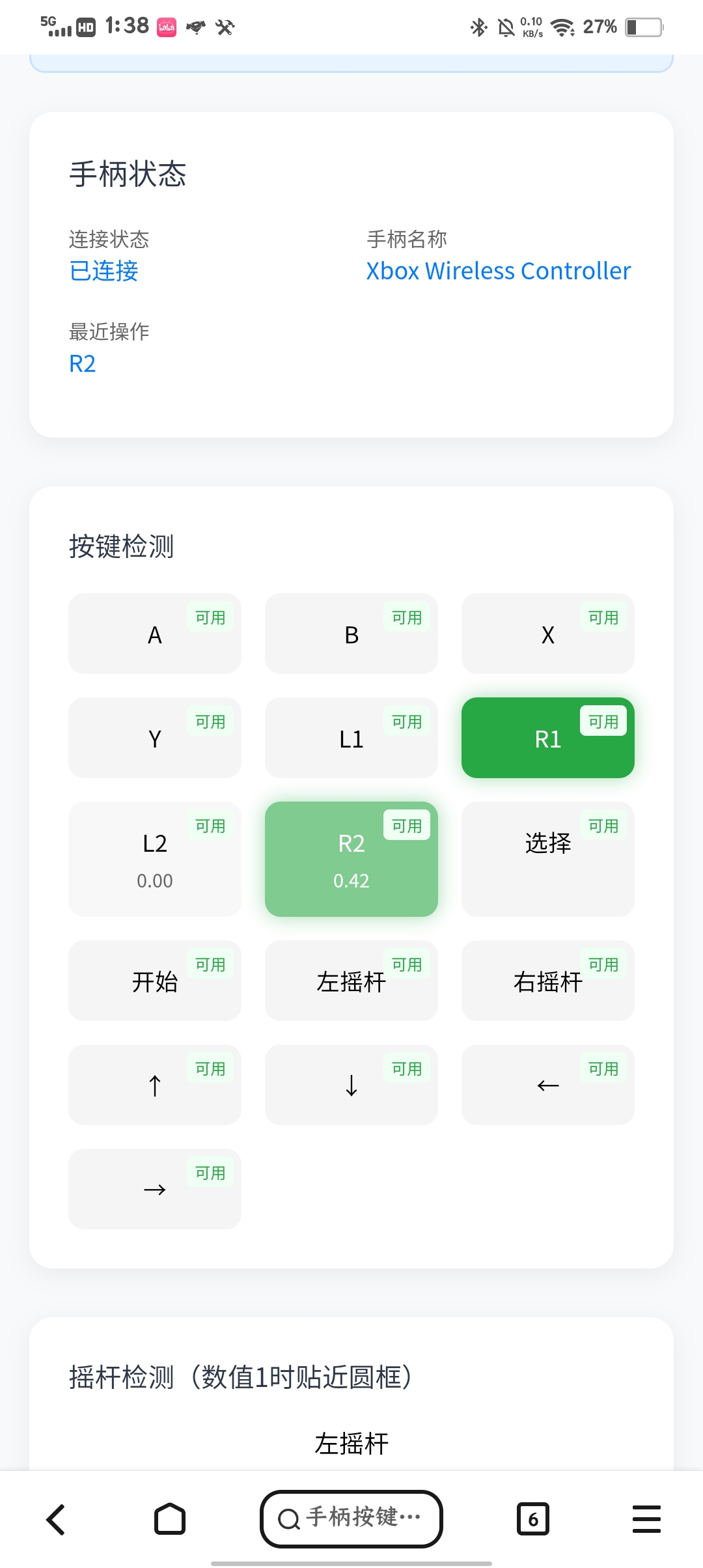This screenshot has width=703, height=1568.
Task: Open the tab switcher showing 6 tabs
Action: pos(533,1518)
